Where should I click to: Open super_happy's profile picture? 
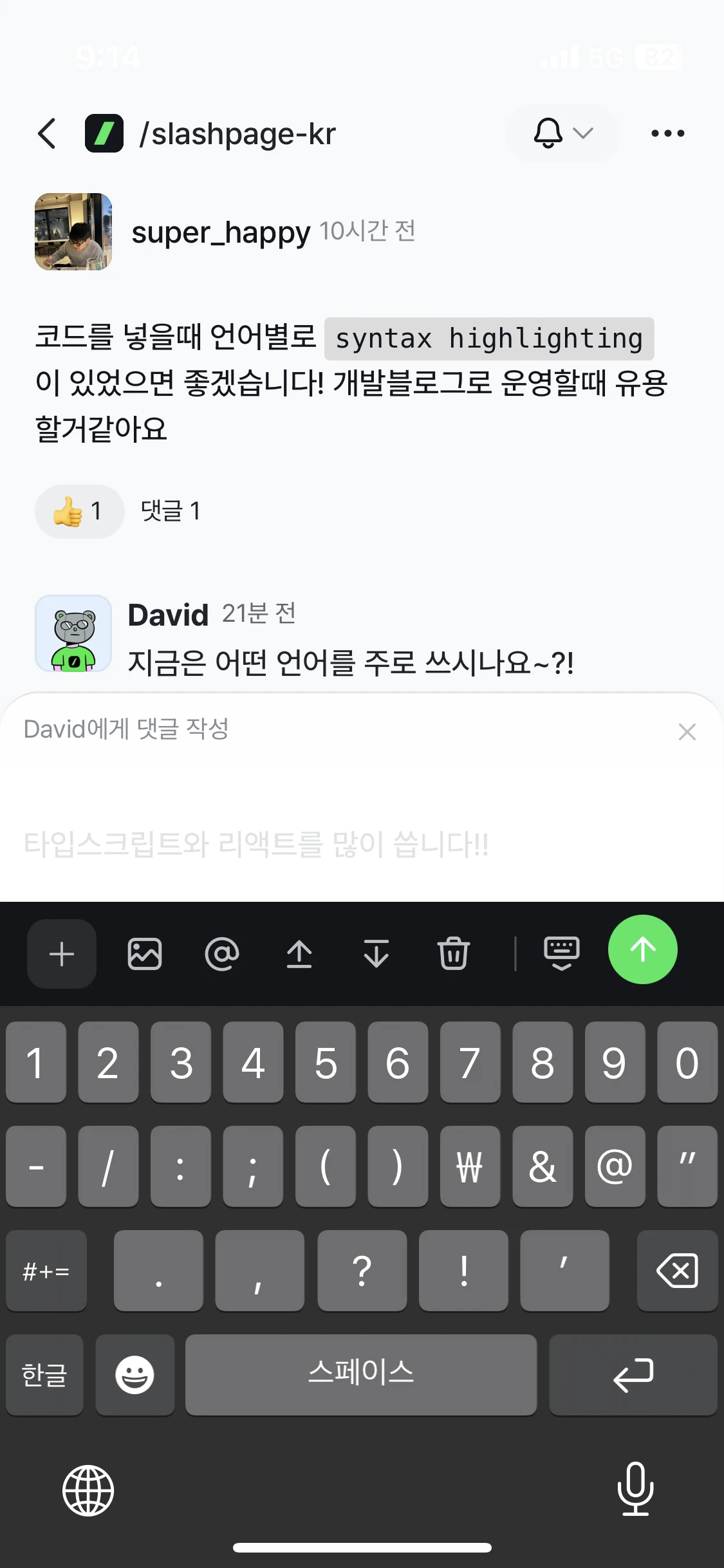point(73,232)
